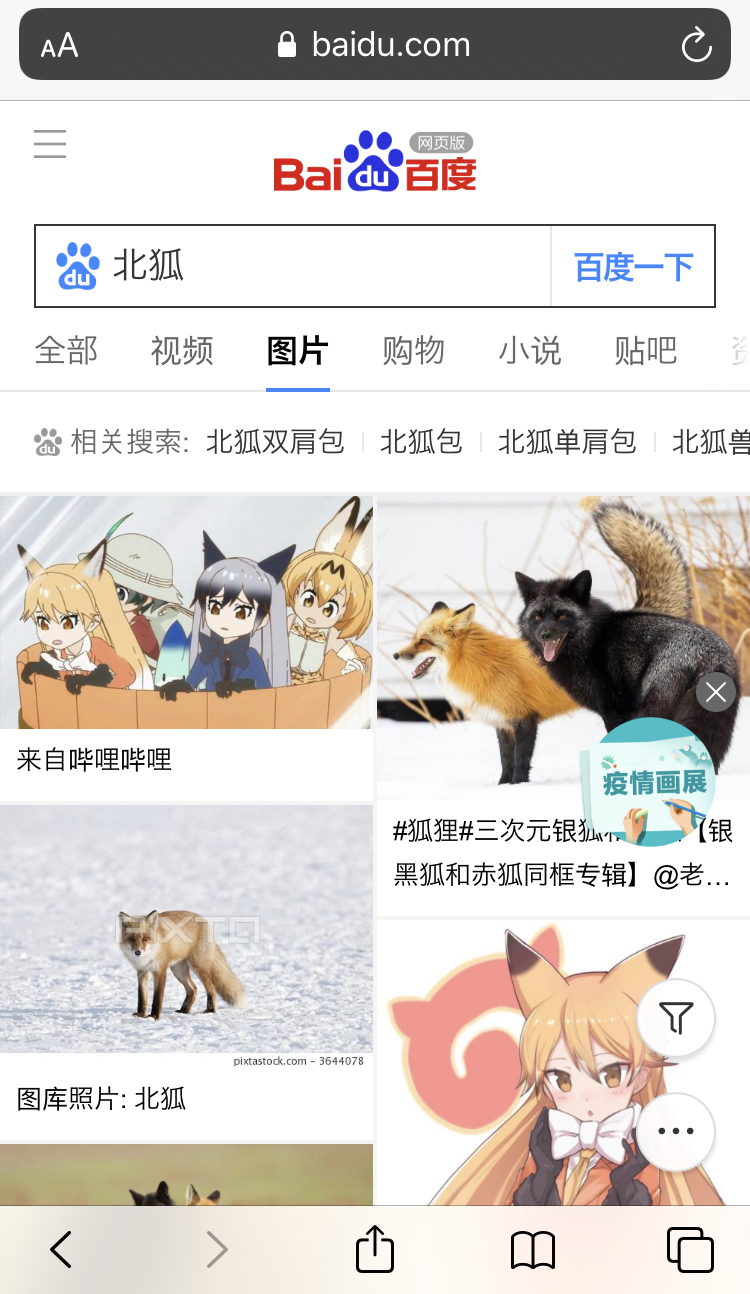Open the 来自哔哩哔哩 anime image
Image resolution: width=750 pixels, height=1294 pixels.
coord(186,612)
